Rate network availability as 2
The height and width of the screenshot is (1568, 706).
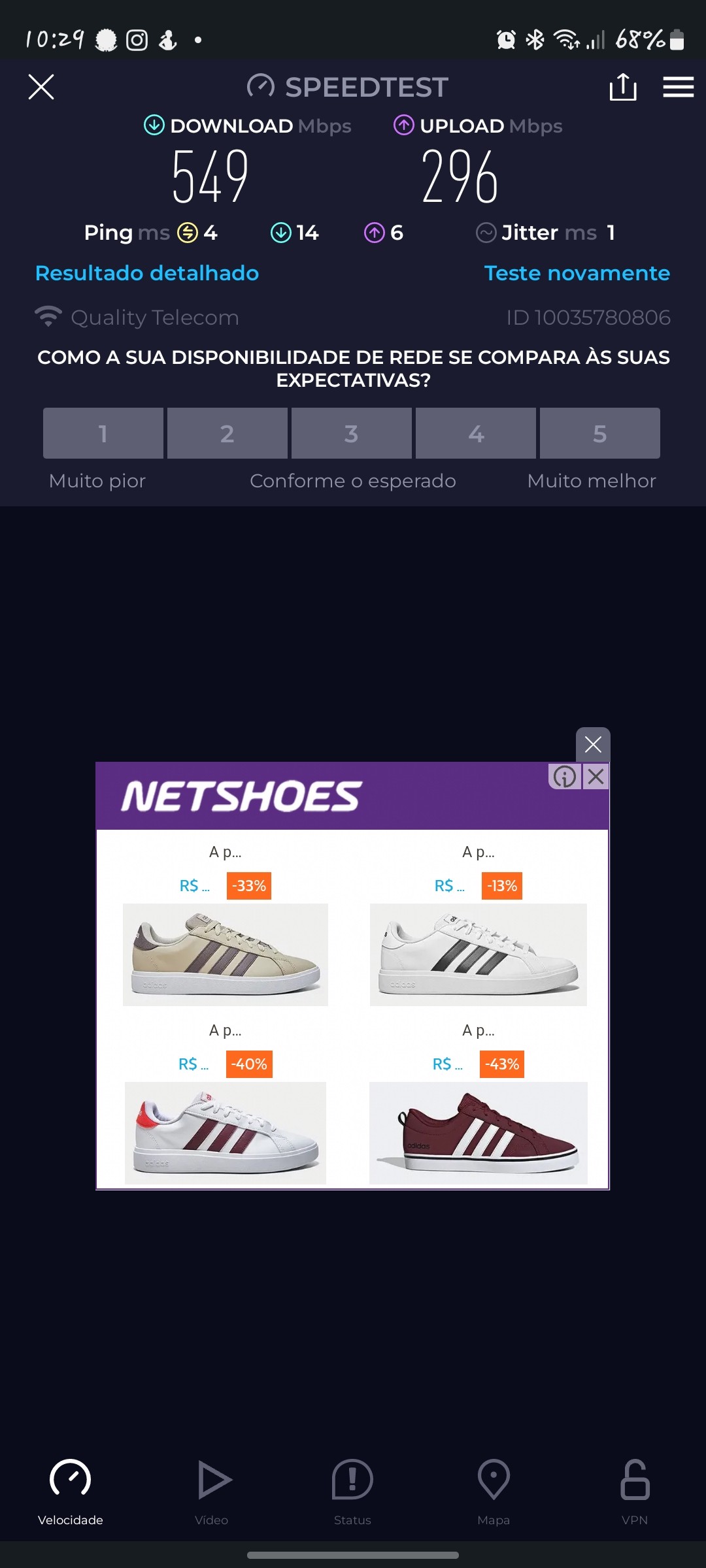tap(227, 433)
